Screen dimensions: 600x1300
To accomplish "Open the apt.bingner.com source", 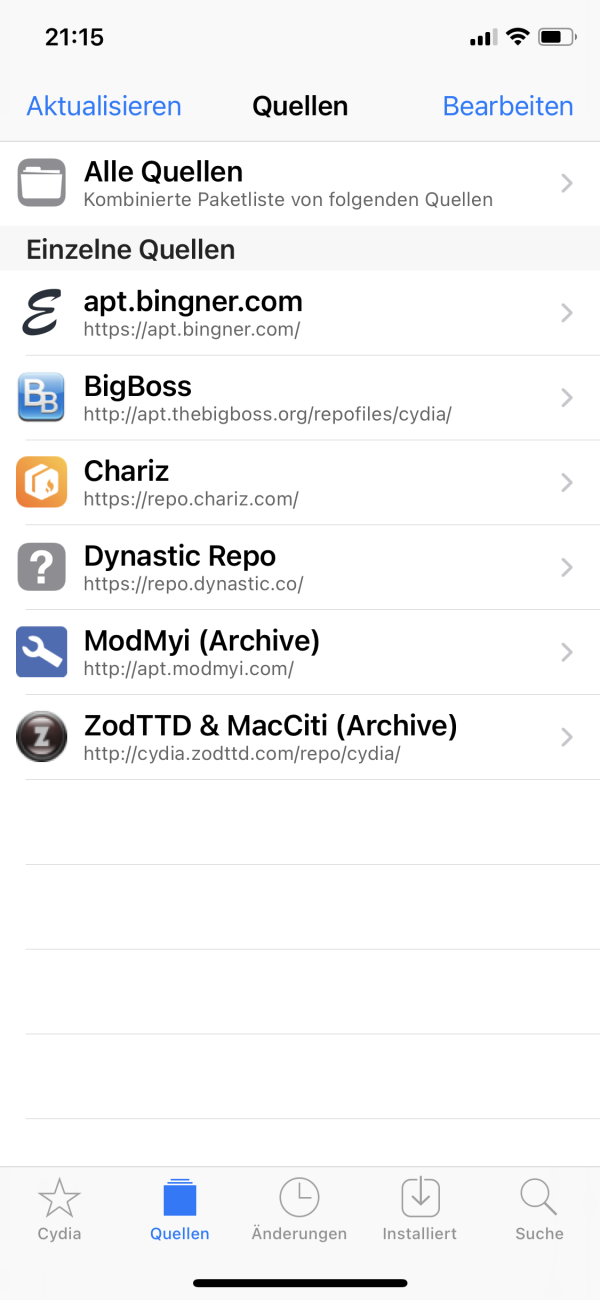I will point(300,313).
